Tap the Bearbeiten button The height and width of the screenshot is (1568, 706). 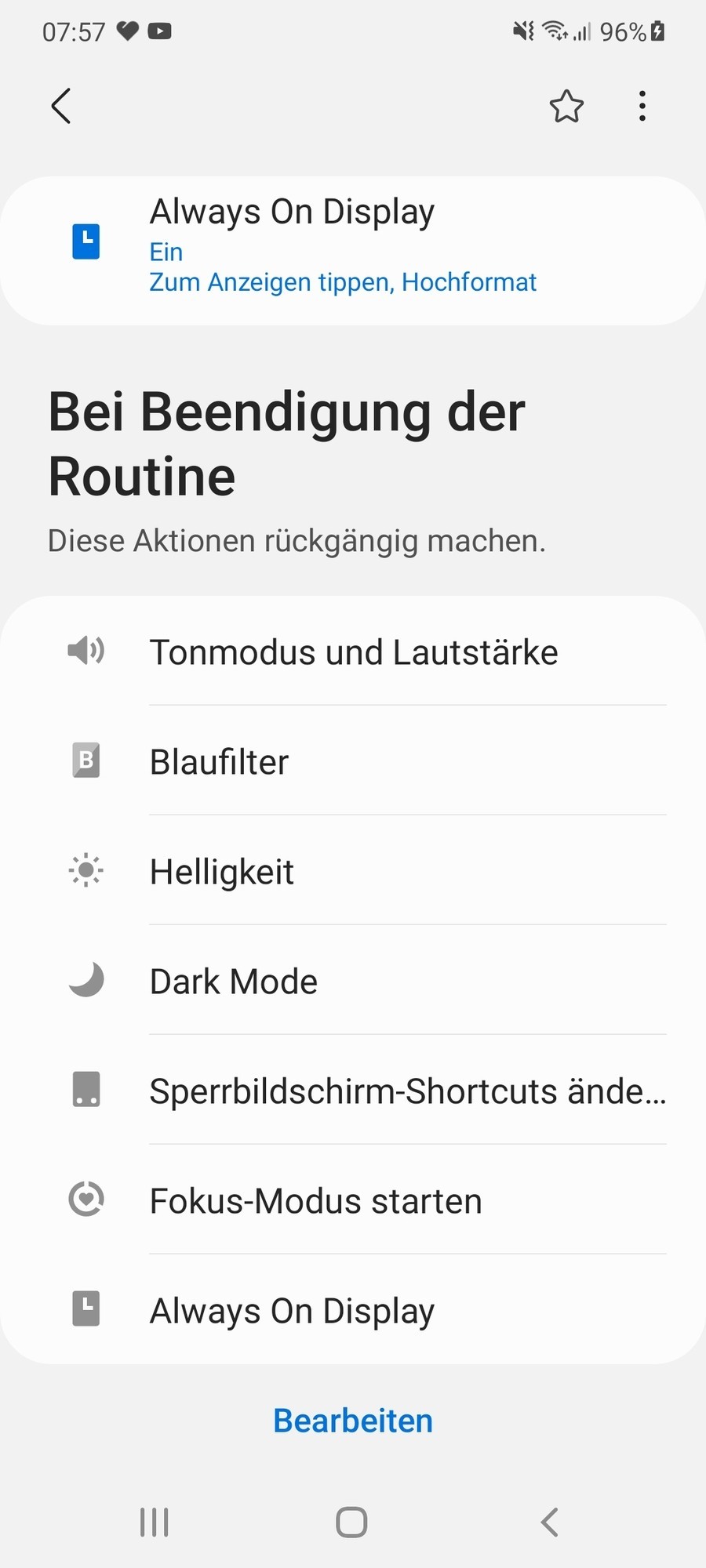click(353, 1421)
